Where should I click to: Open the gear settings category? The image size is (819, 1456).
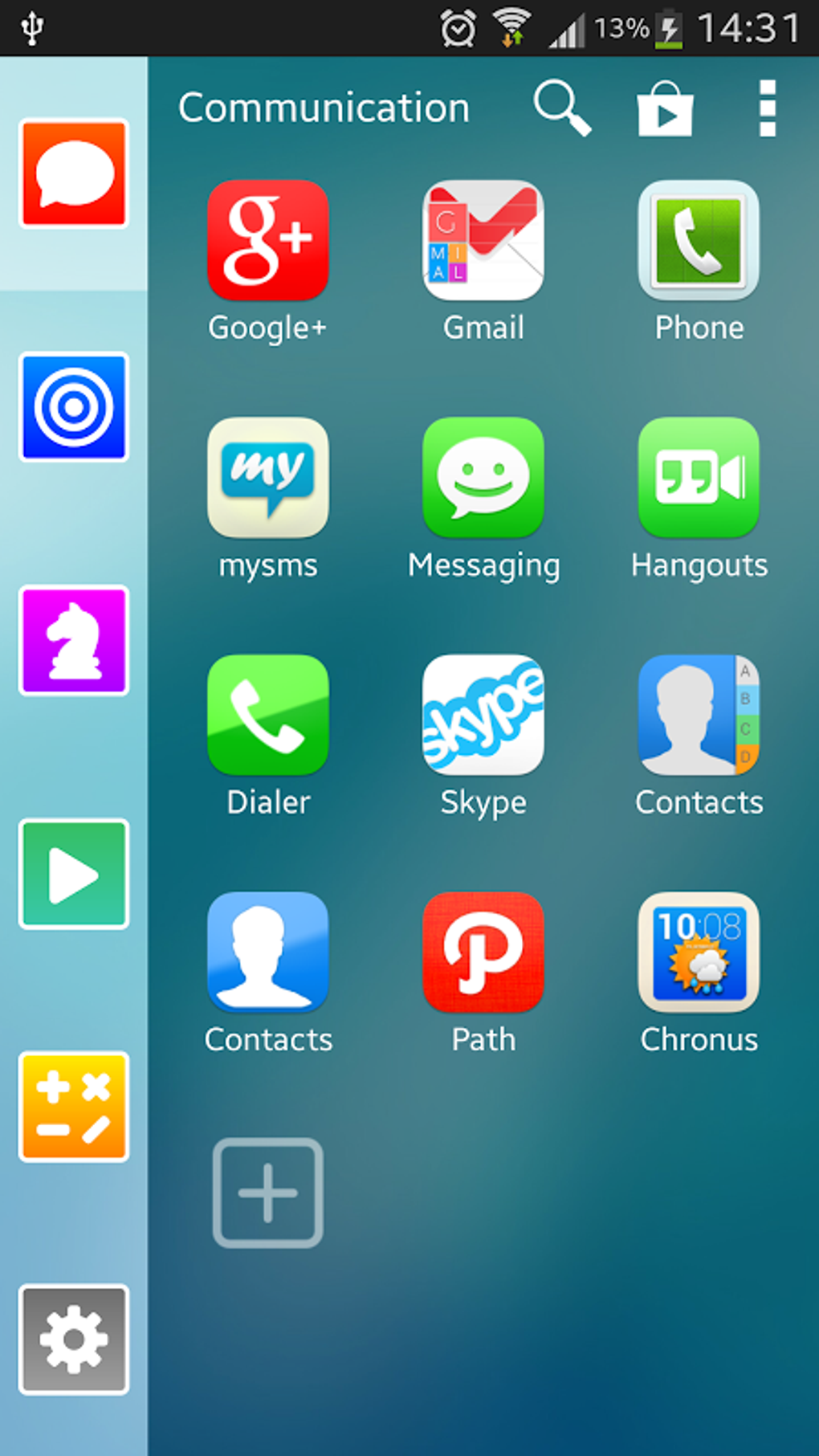74,1339
